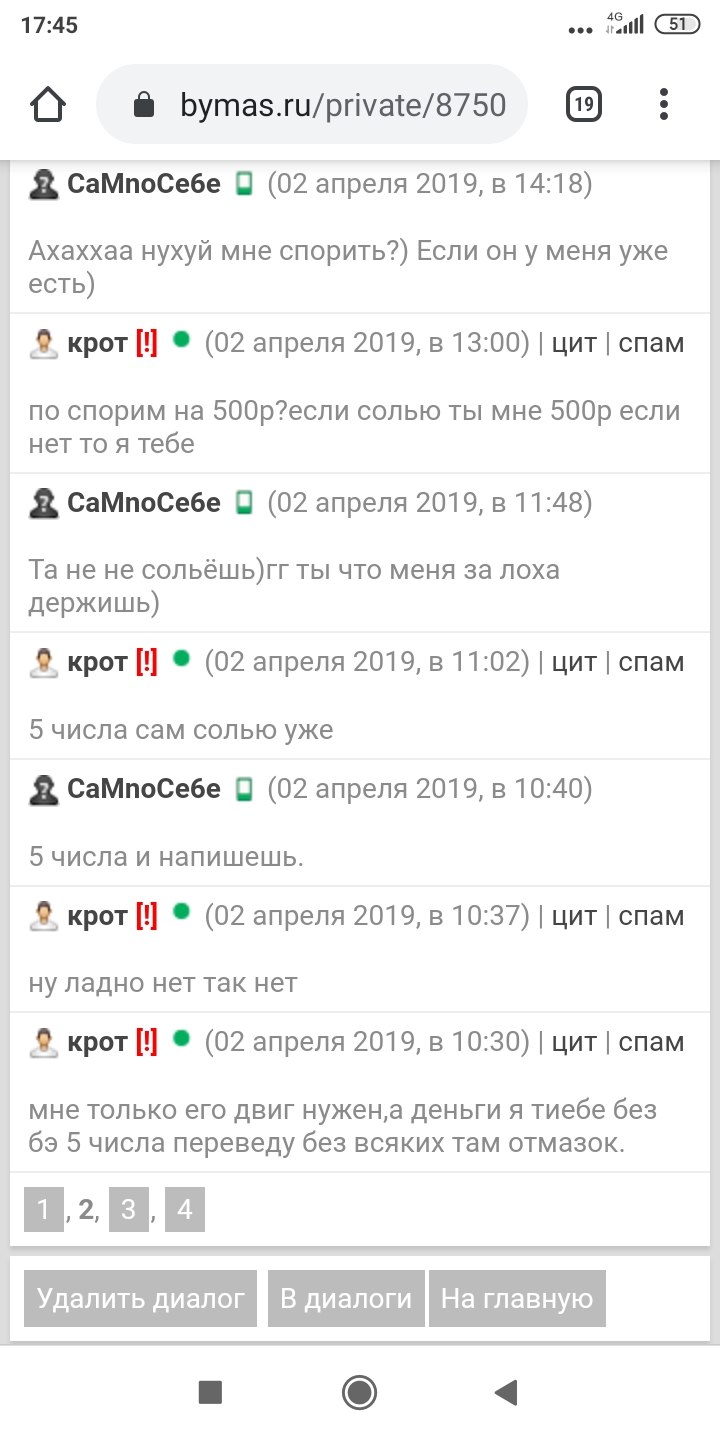Screen dimensions: 720x1440
Task: Tap the system home button
Action: (x=359, y=1391)
